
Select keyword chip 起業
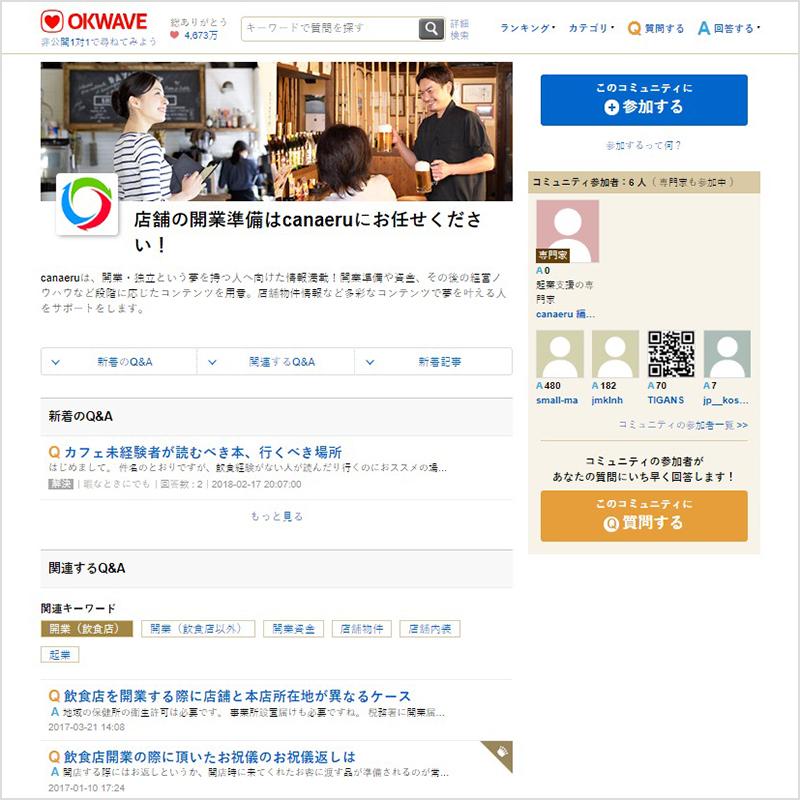tap(60, 655)
